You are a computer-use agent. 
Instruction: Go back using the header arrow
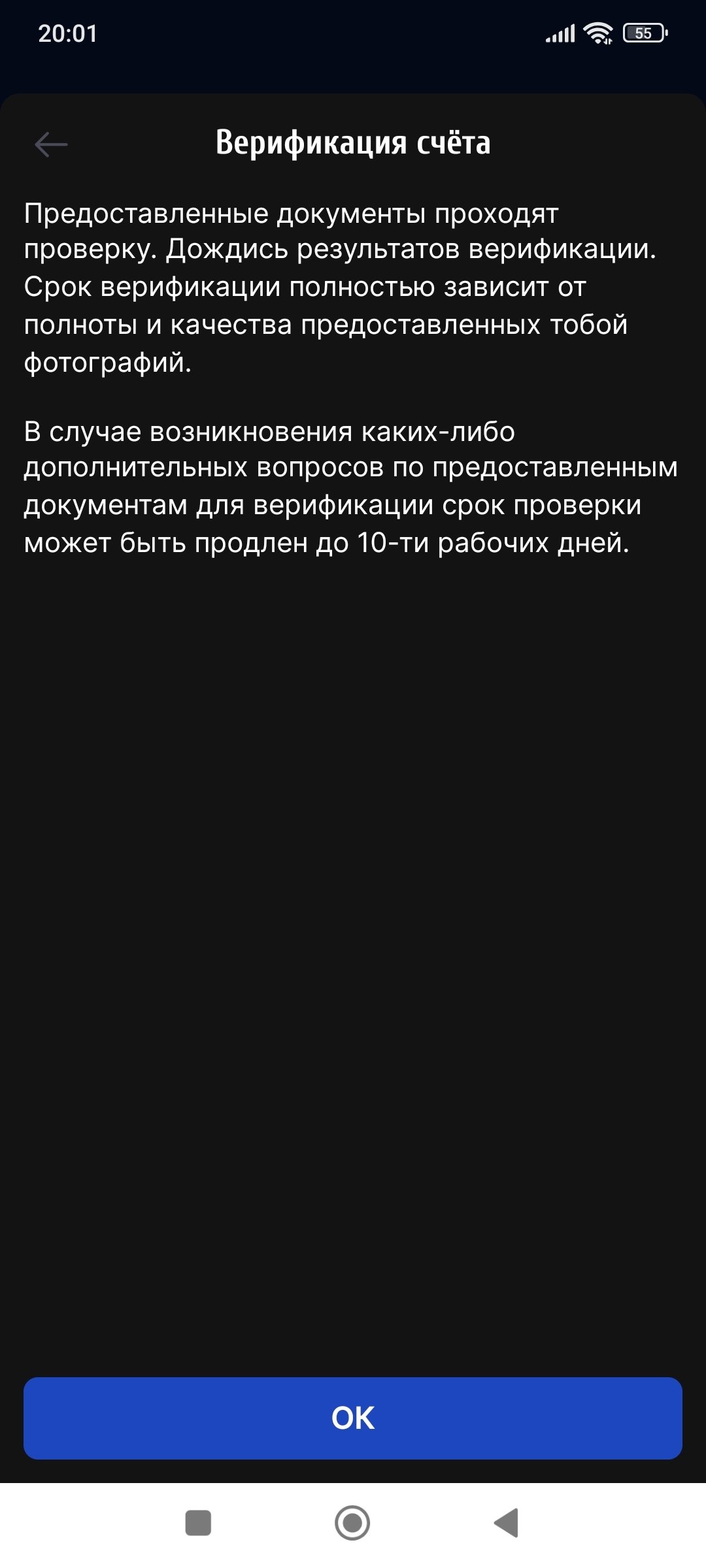click(51, 144)
